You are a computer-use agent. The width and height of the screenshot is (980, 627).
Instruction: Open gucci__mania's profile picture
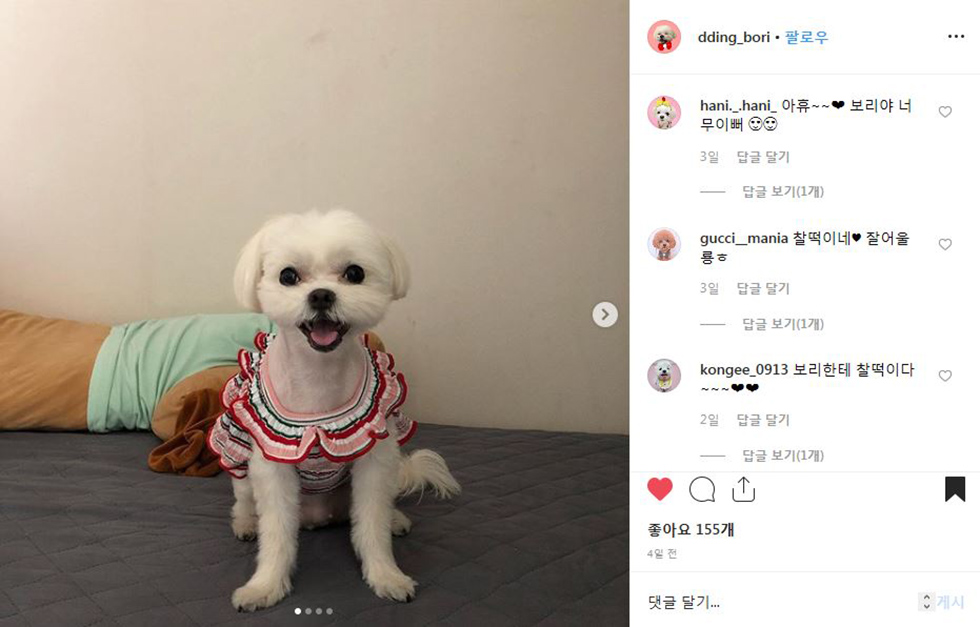664,244
